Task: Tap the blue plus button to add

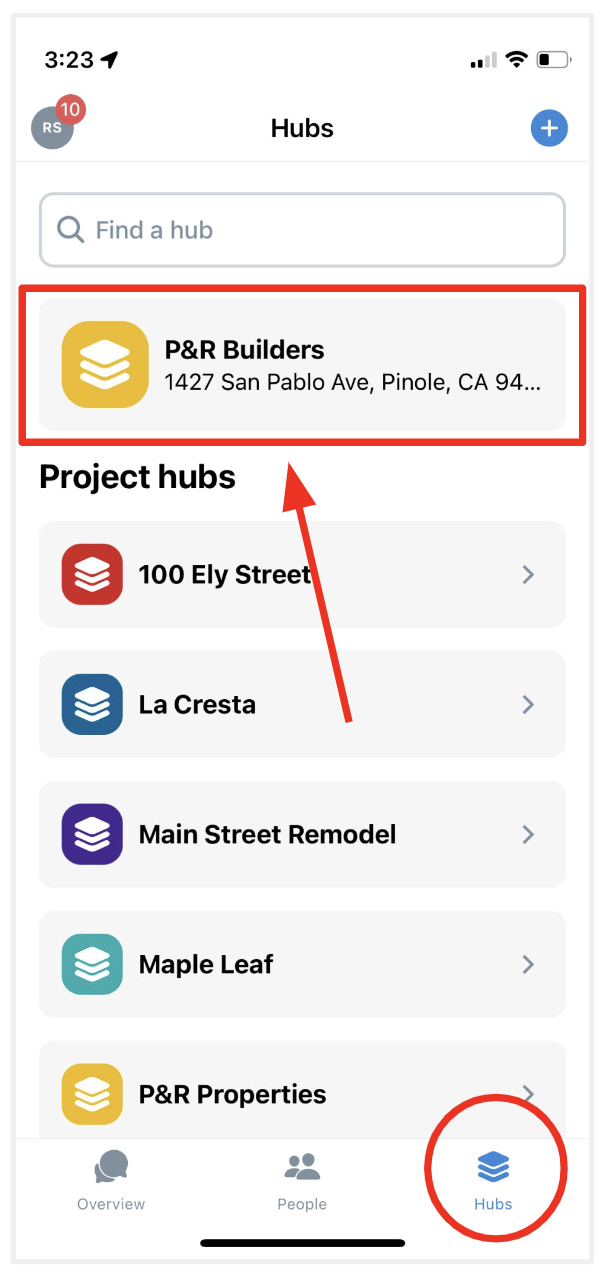Action: (x=548, y=128)
